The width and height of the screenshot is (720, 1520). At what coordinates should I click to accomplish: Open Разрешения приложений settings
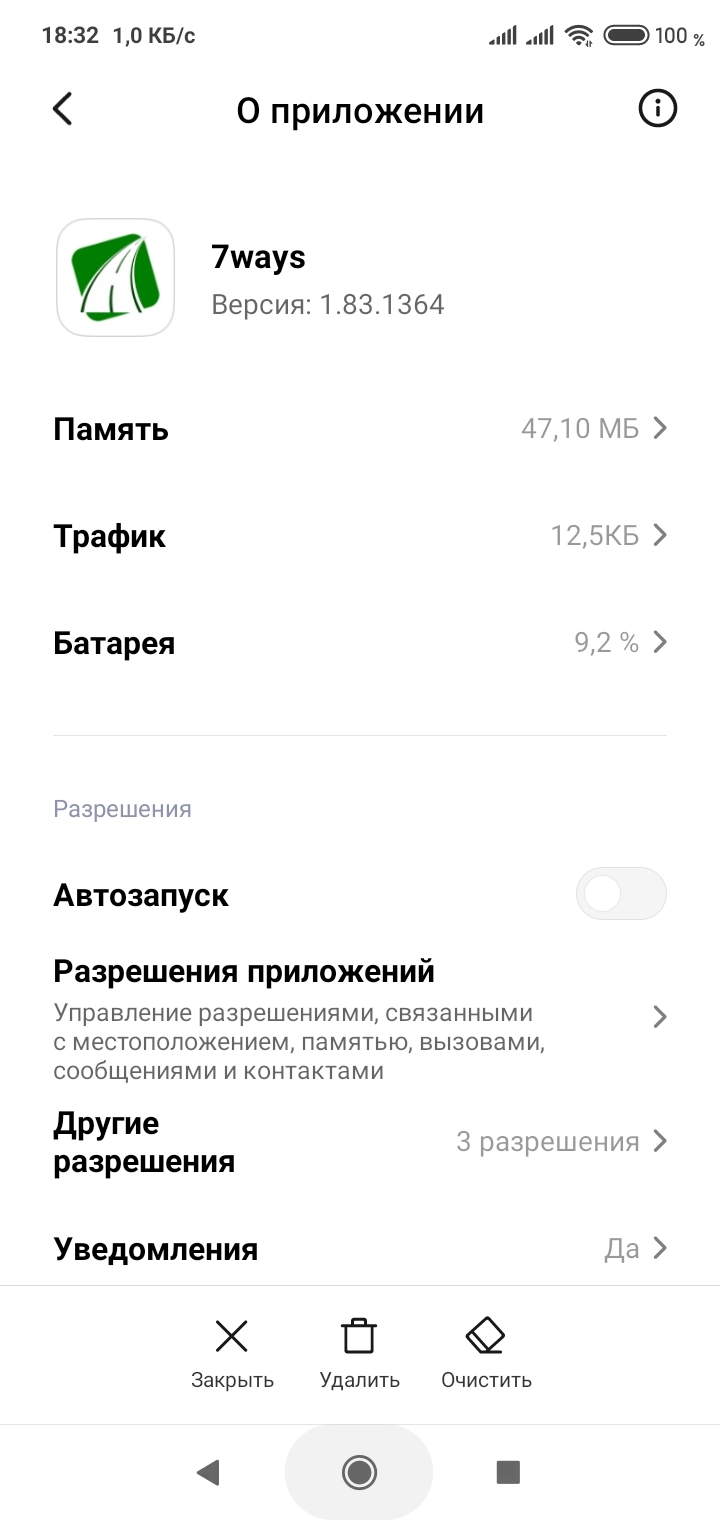(x=360, y=1016)
